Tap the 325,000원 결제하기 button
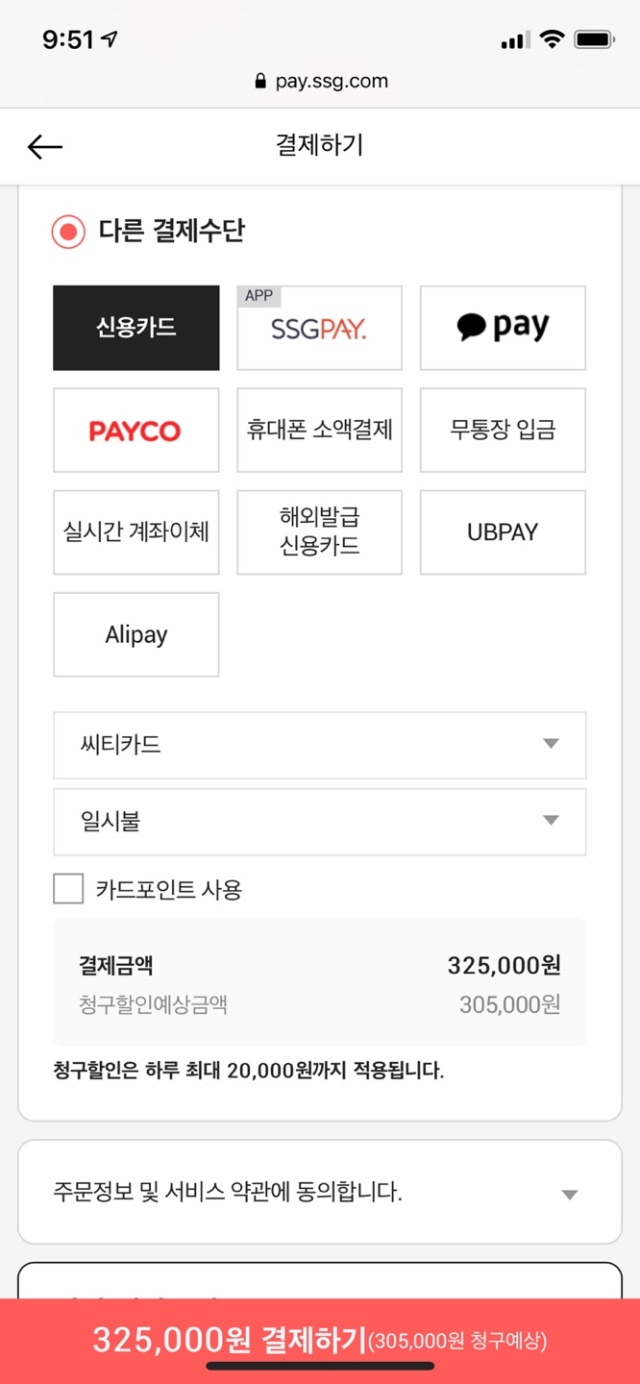This screenshot has width=640, height=1384. [320, 1341]
